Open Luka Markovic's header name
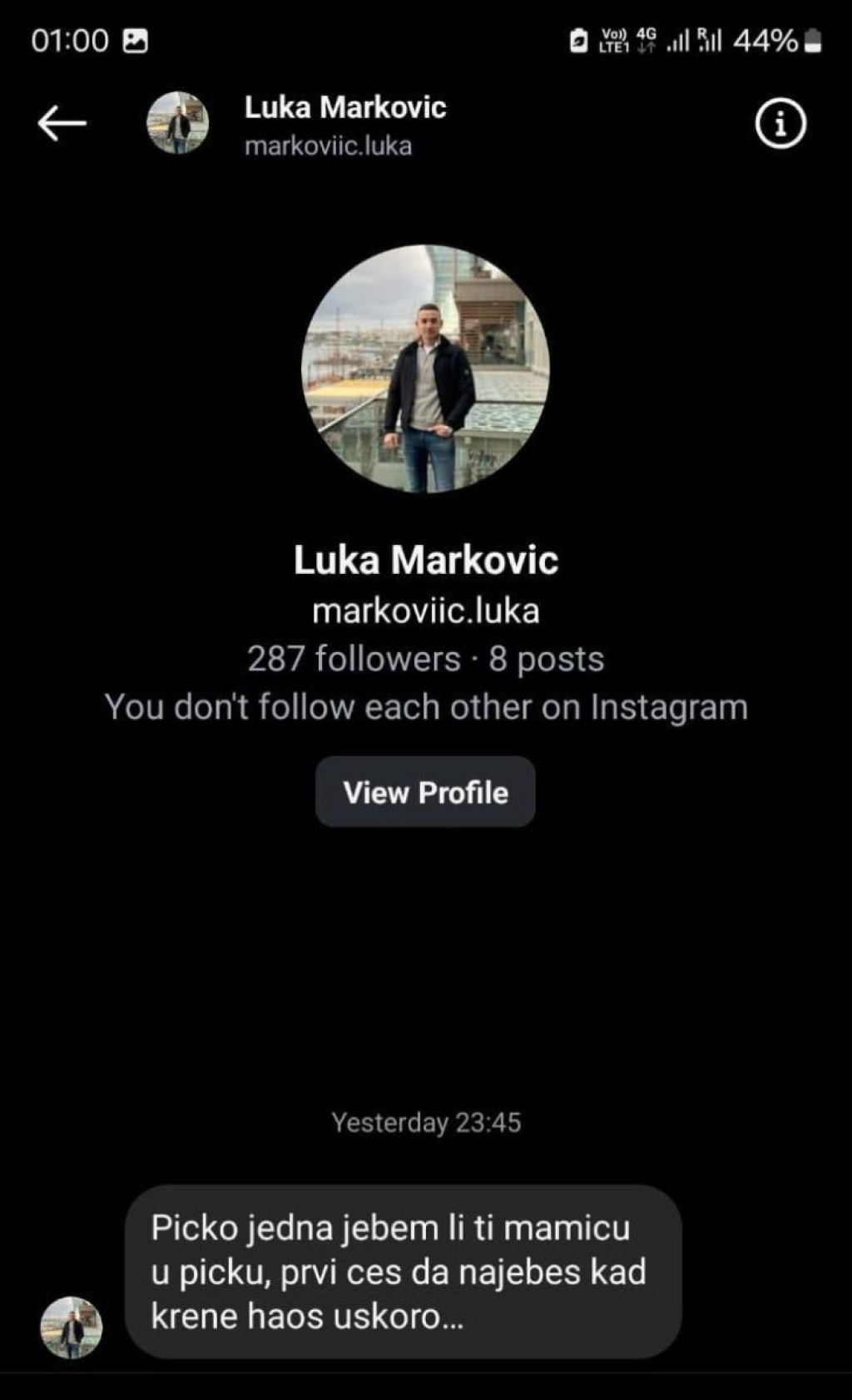Screen dimensions: 852x1400 [x=345, y=108]
